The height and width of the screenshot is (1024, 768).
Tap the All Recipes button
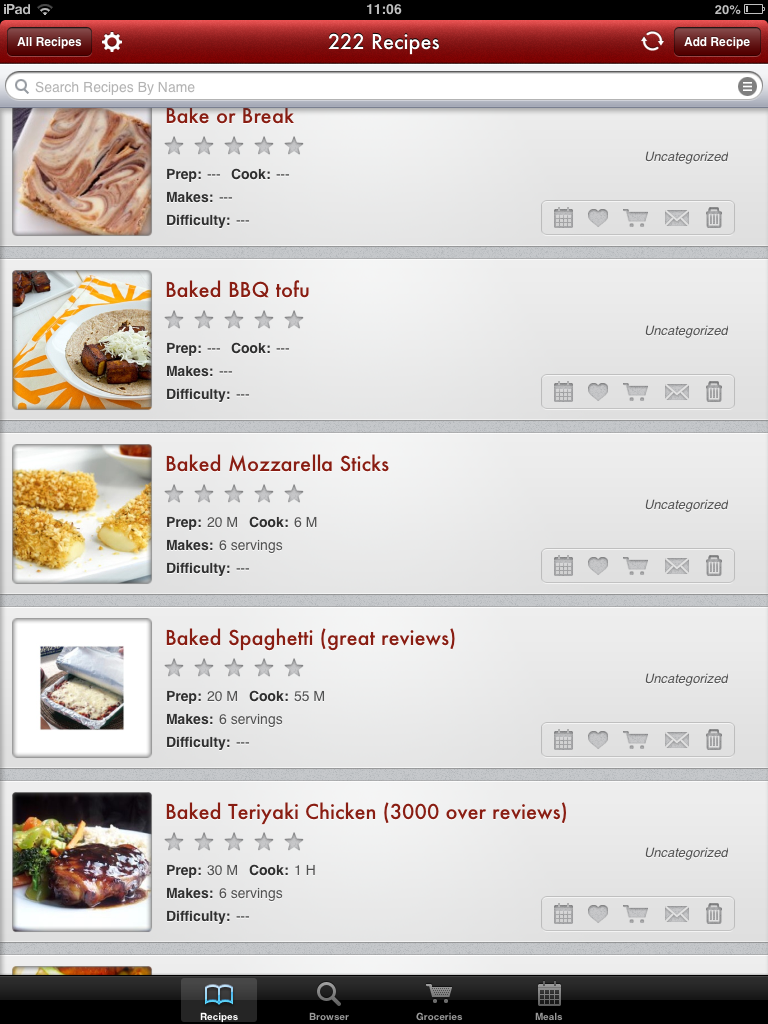[x=49, y=42]
